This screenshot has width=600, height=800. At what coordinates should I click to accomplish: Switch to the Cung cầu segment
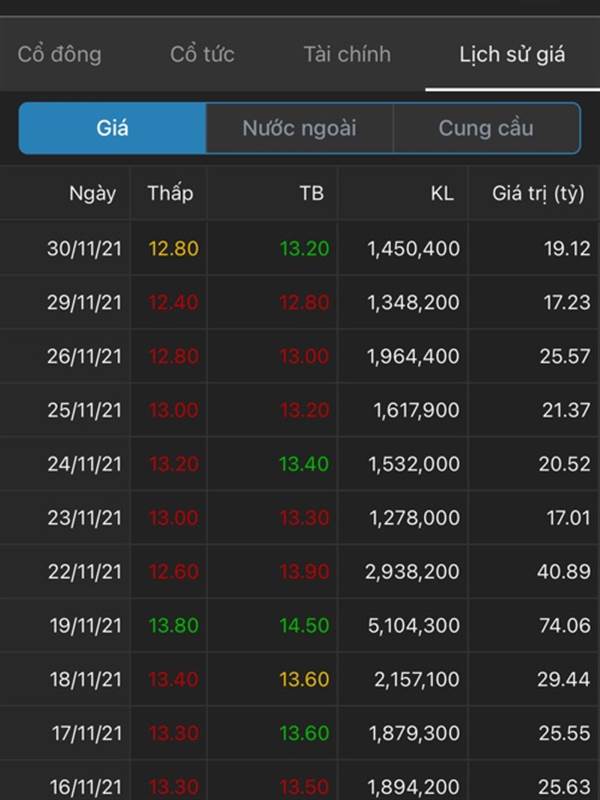486,128
